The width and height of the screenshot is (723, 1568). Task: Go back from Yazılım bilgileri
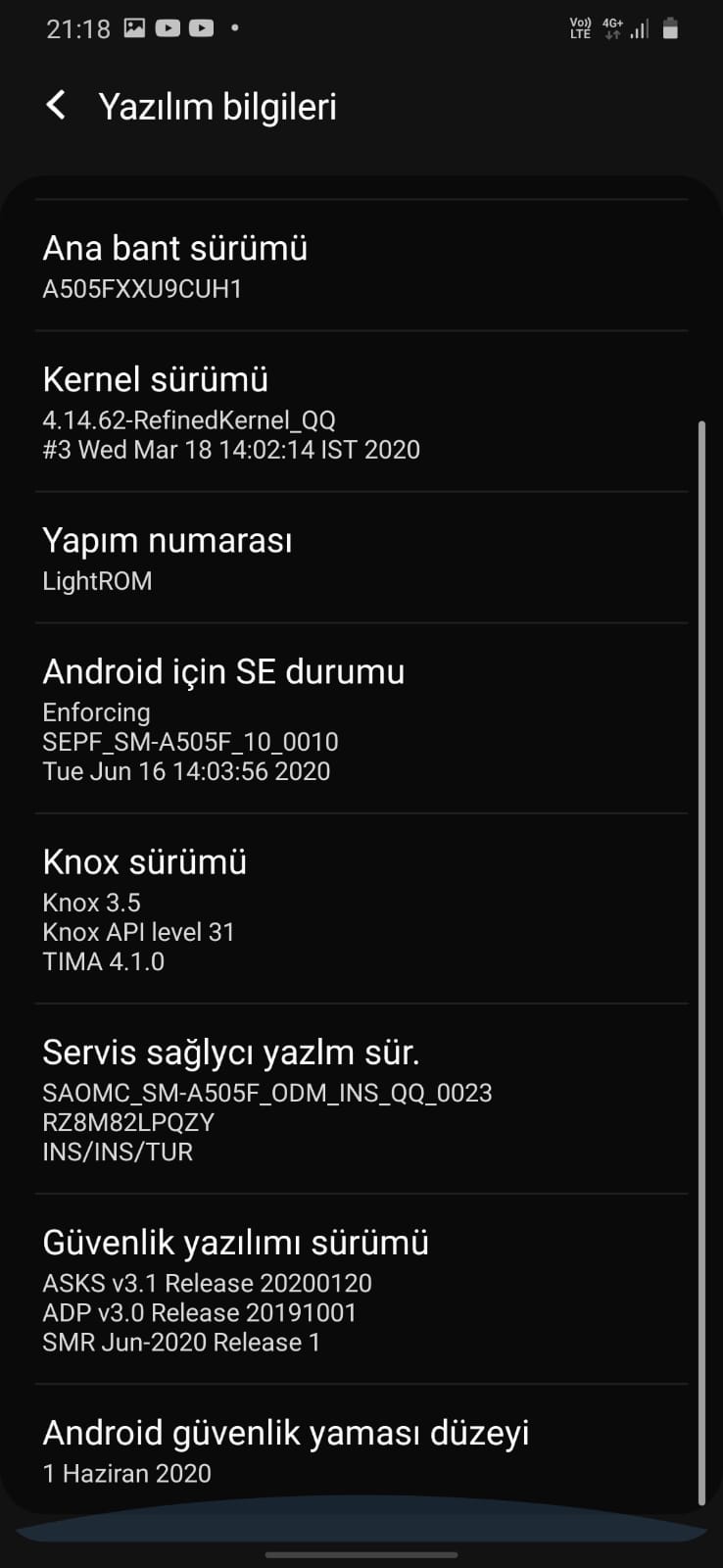56,106
